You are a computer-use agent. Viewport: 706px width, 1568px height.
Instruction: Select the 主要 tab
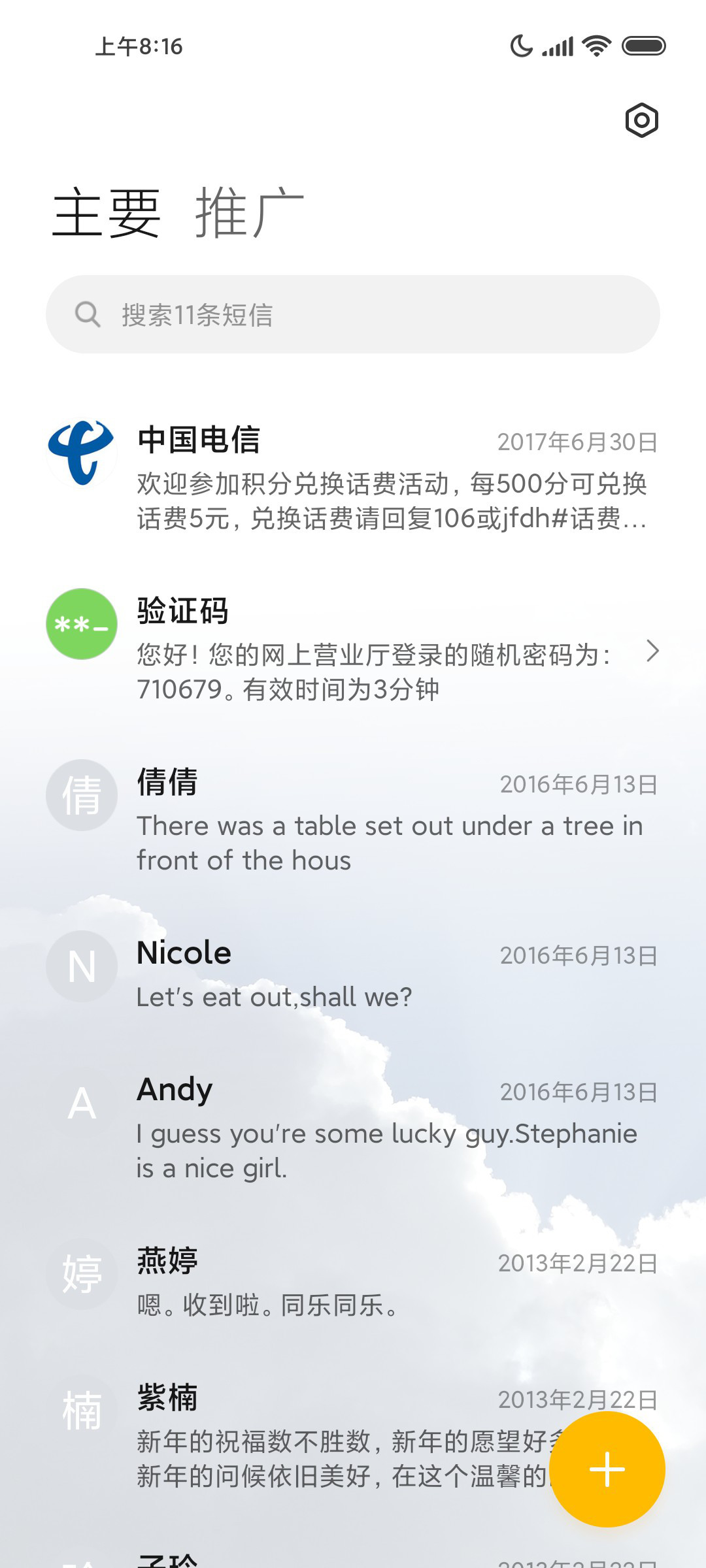pos(107,212)
